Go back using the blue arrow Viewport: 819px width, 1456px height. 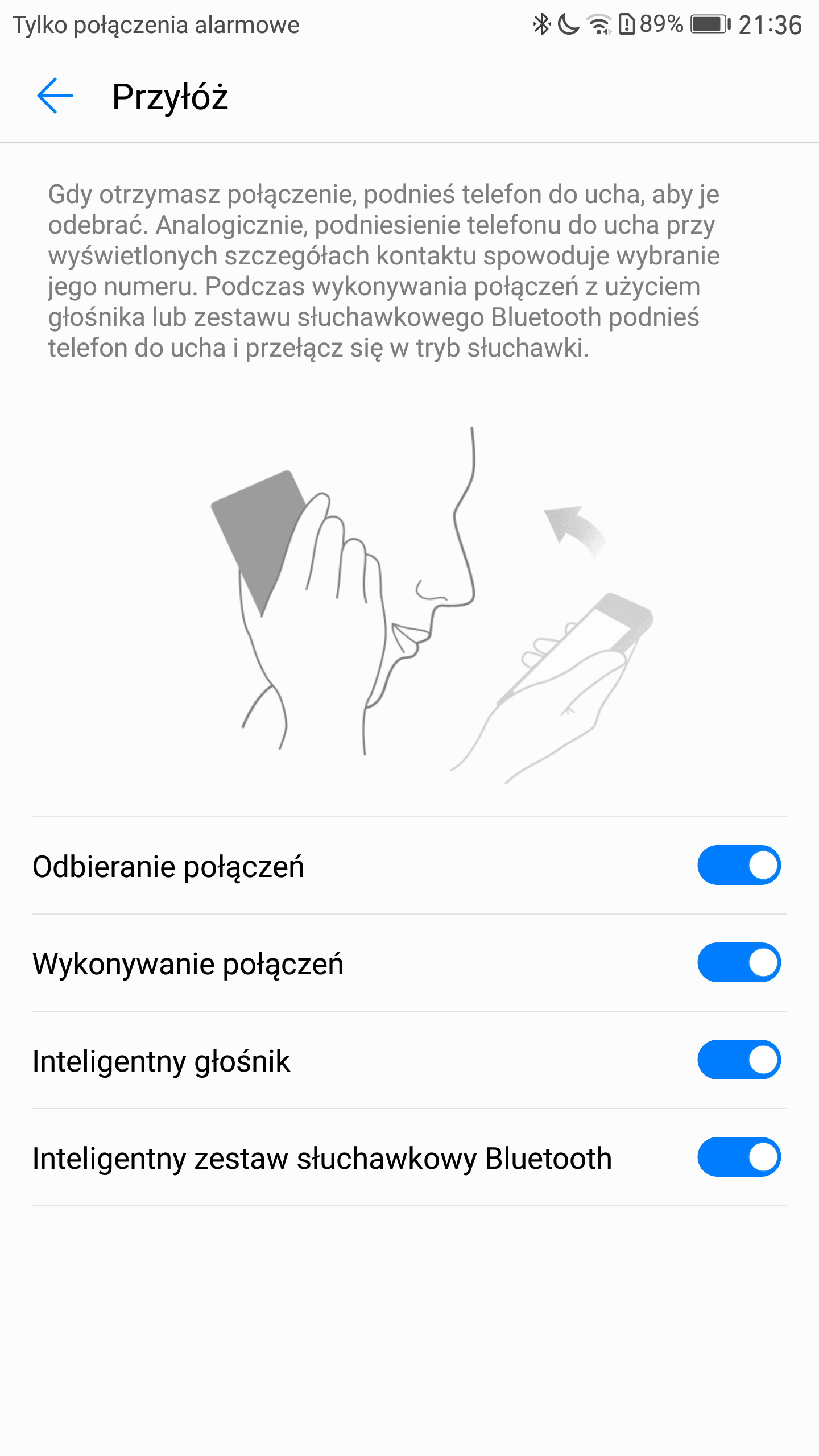[55, 96]
